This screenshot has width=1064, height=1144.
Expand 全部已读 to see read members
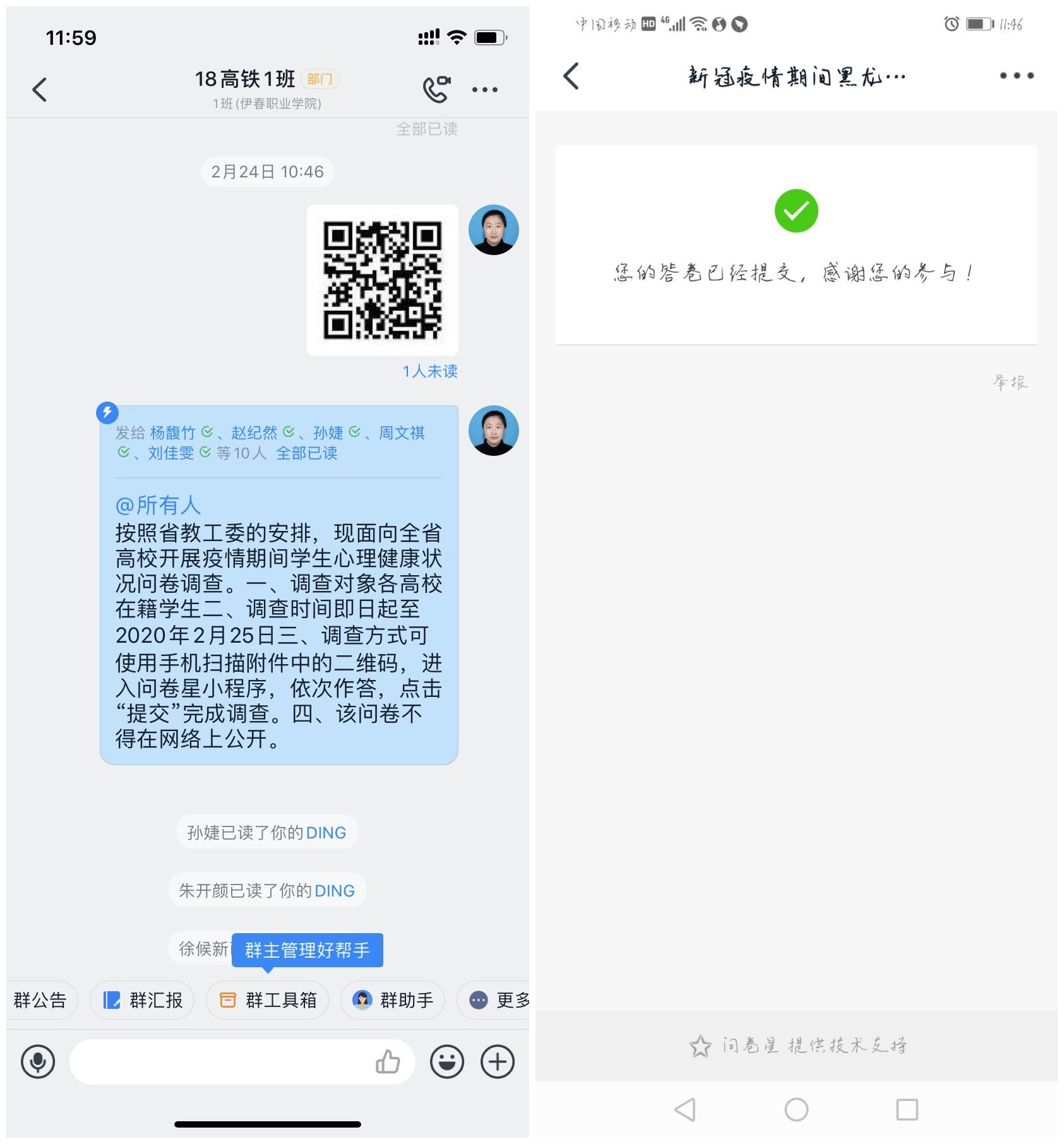click(x=306, y=453)
